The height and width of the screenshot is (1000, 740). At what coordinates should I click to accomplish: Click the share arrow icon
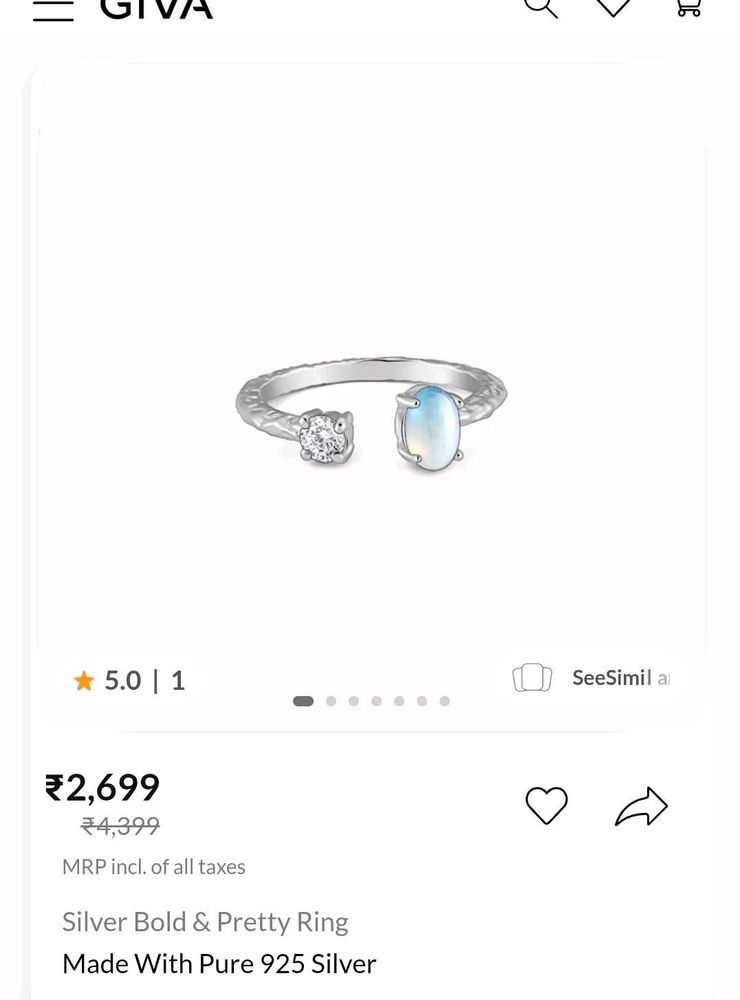click(644, 804)
